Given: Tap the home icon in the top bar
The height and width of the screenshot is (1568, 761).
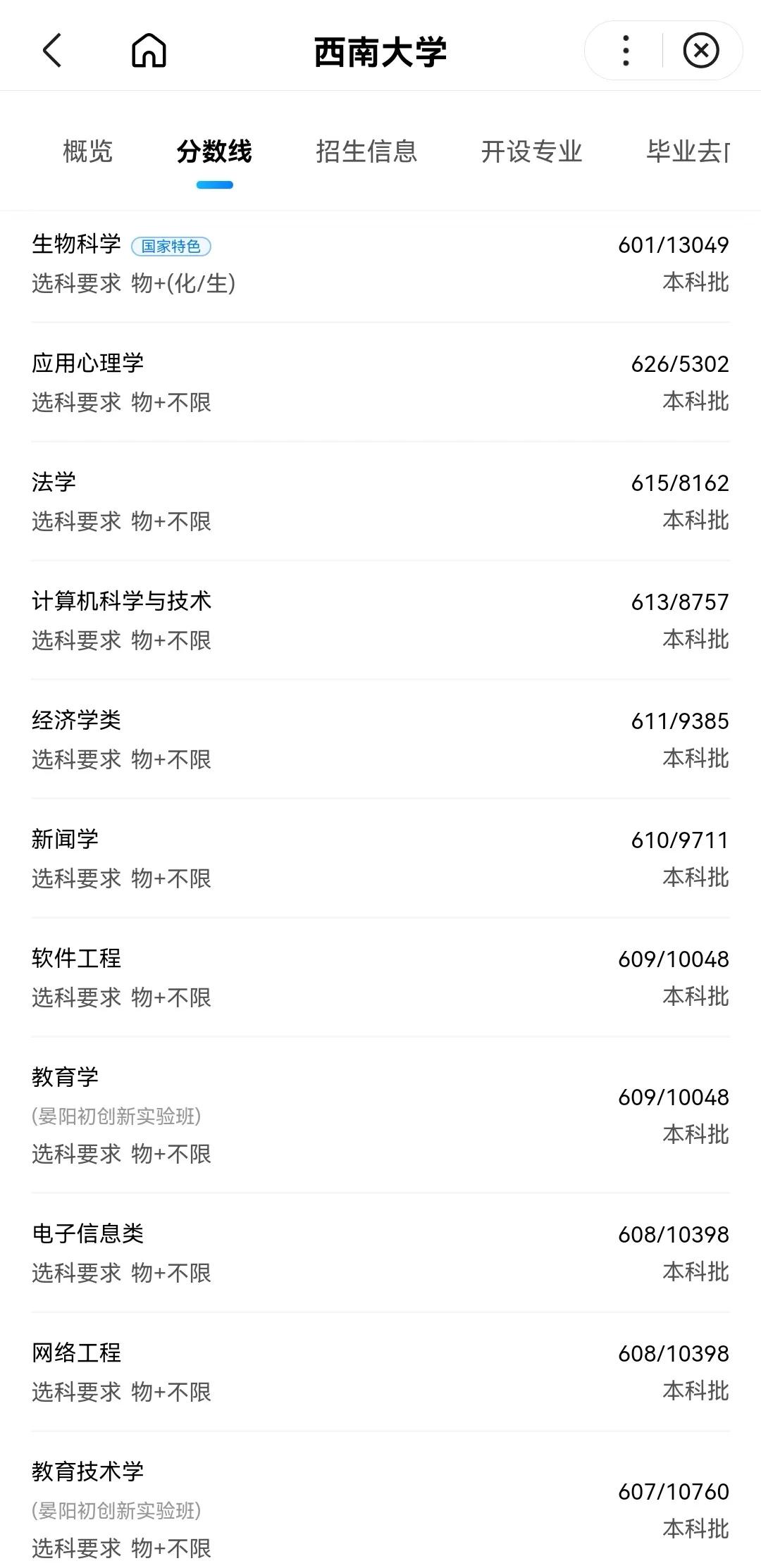Looking at the screenshot, I should click(x=150, y=51).
